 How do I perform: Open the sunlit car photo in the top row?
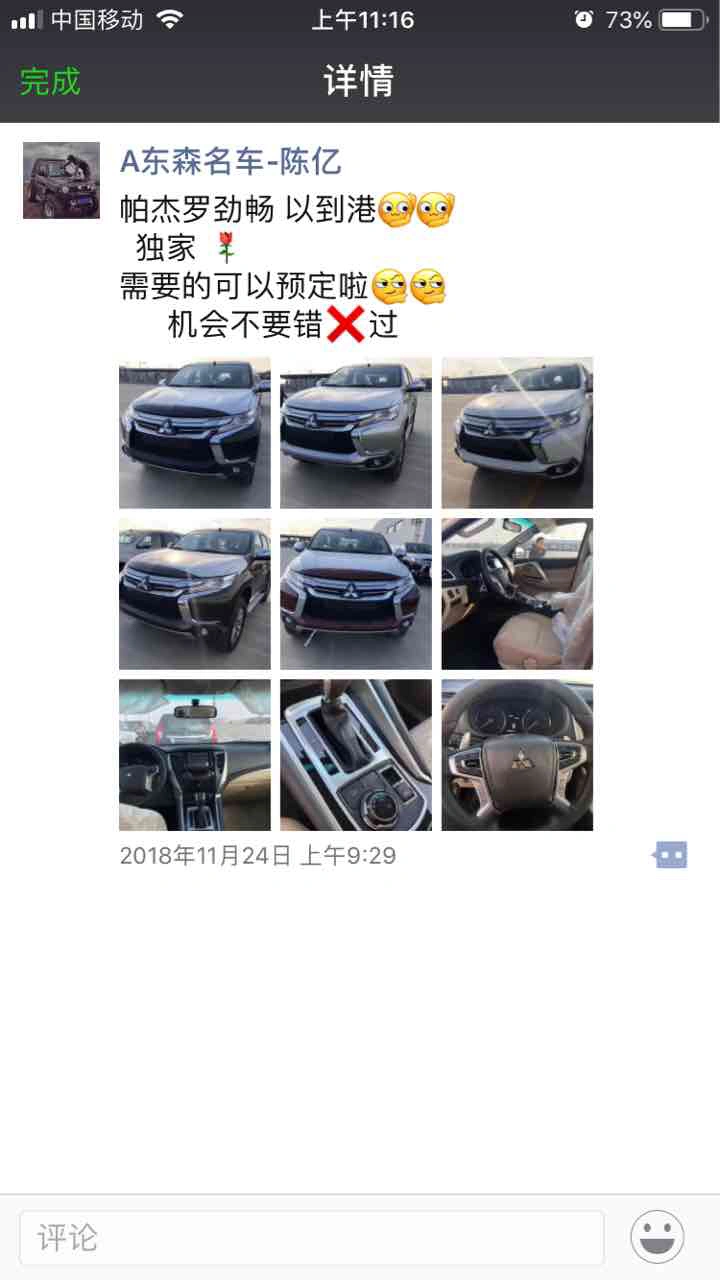(517, 433)
